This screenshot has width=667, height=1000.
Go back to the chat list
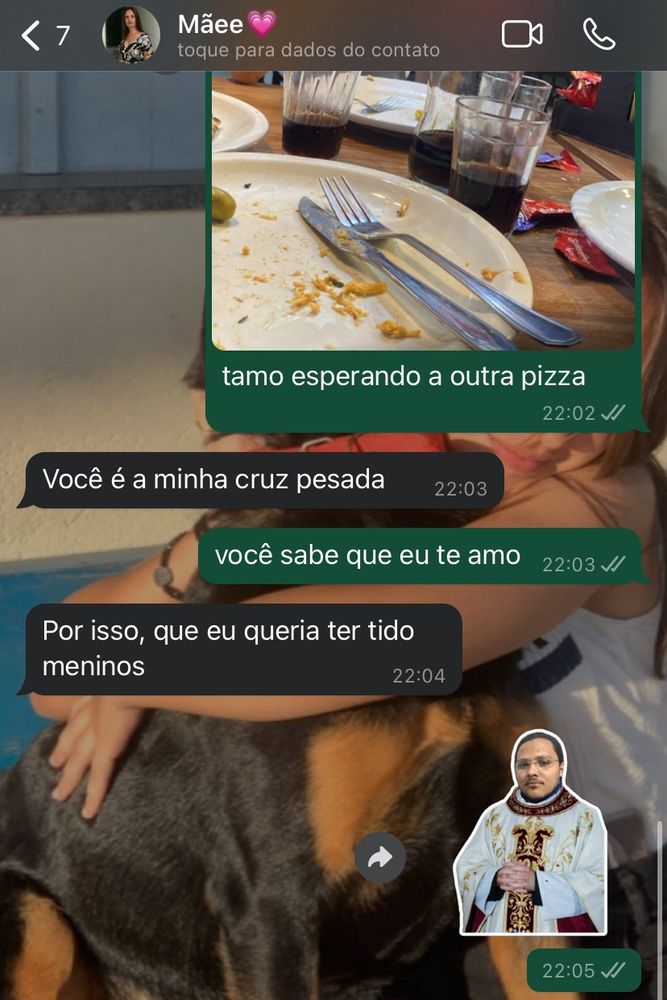[x=45, y=35]
